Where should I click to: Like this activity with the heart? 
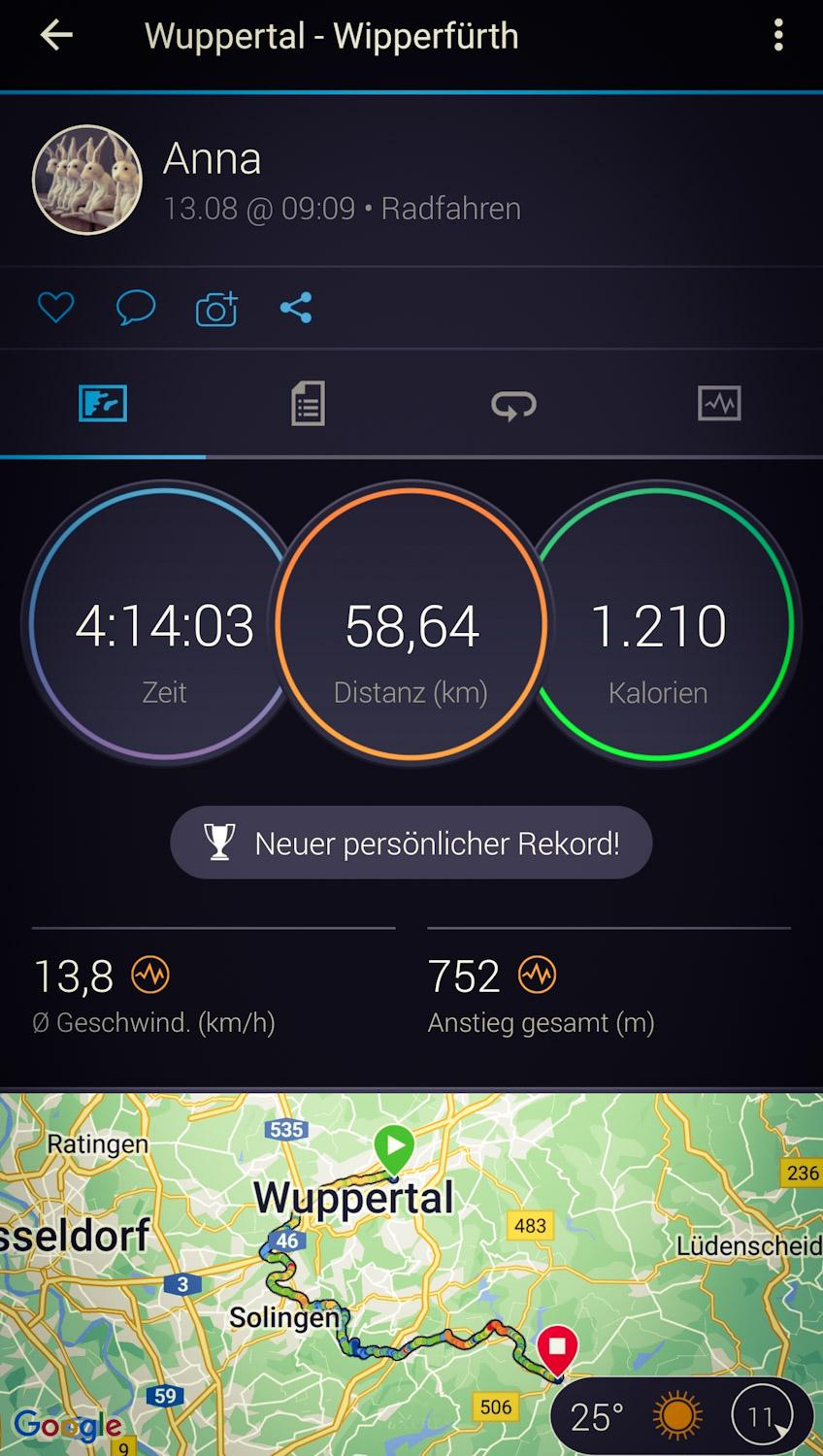pyautogui.click(x=55, y=308)
